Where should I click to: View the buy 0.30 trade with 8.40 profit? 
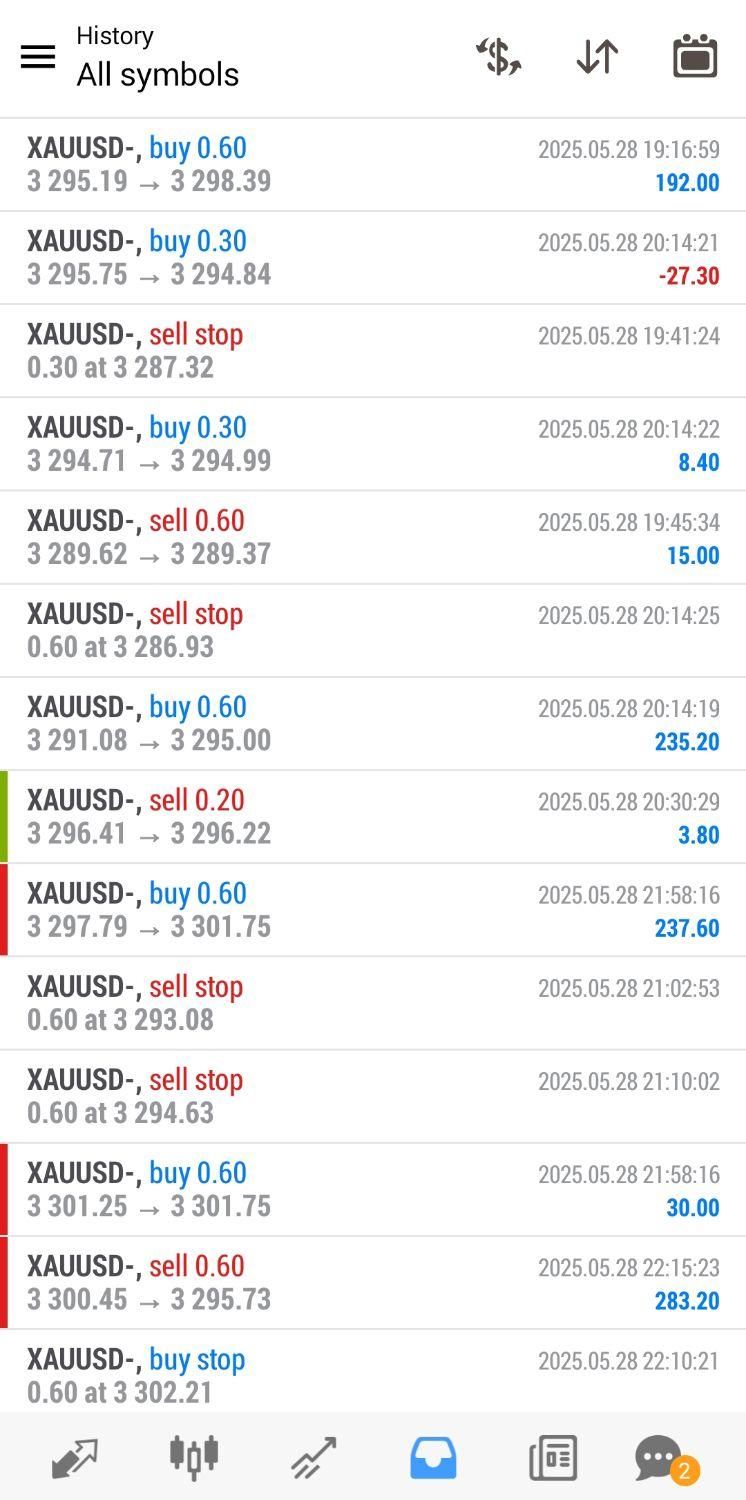click(373, 444)
